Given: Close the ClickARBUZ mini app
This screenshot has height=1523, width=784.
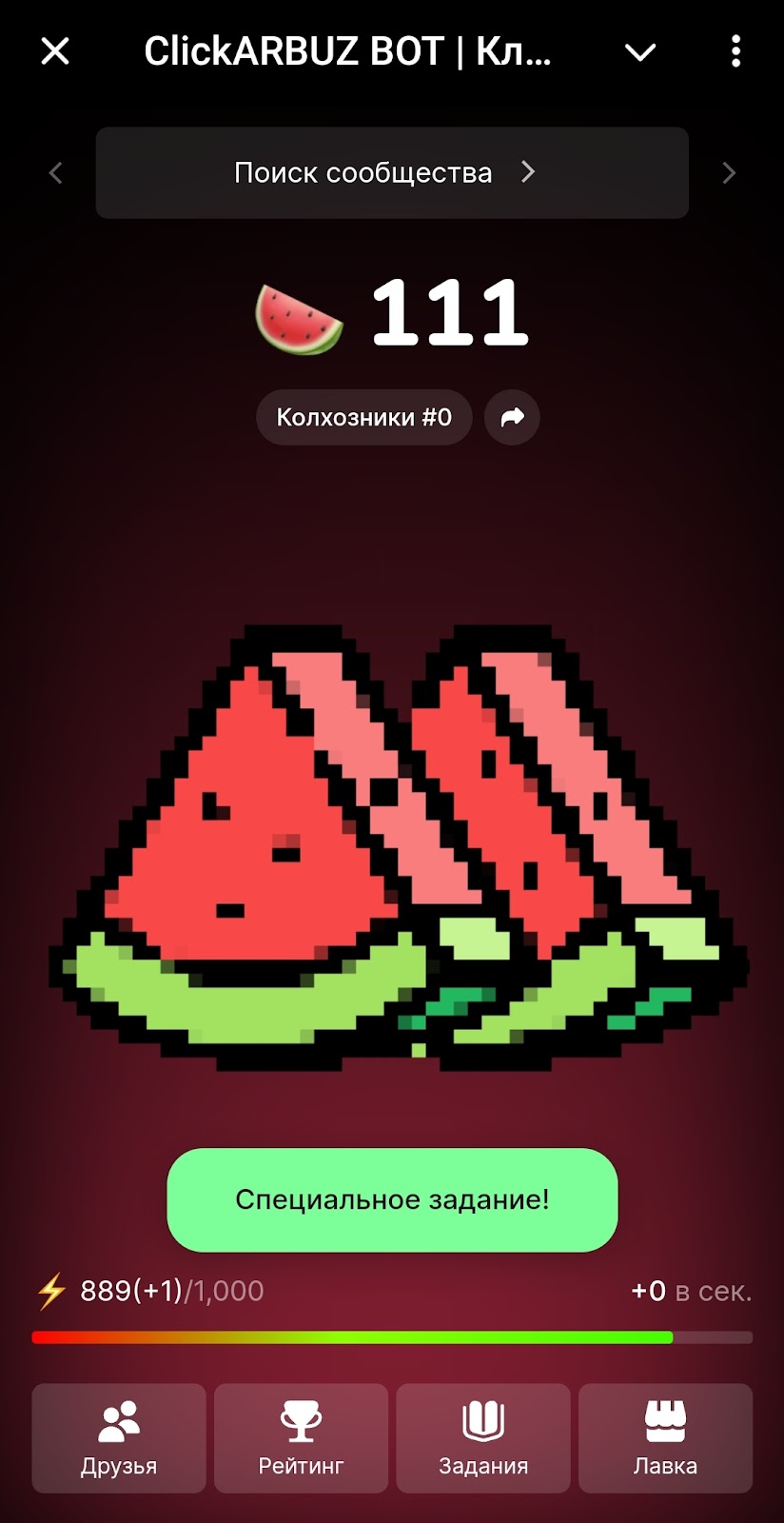Looking at the screenshot, I should pyautogui.click(x=55, y=51).
